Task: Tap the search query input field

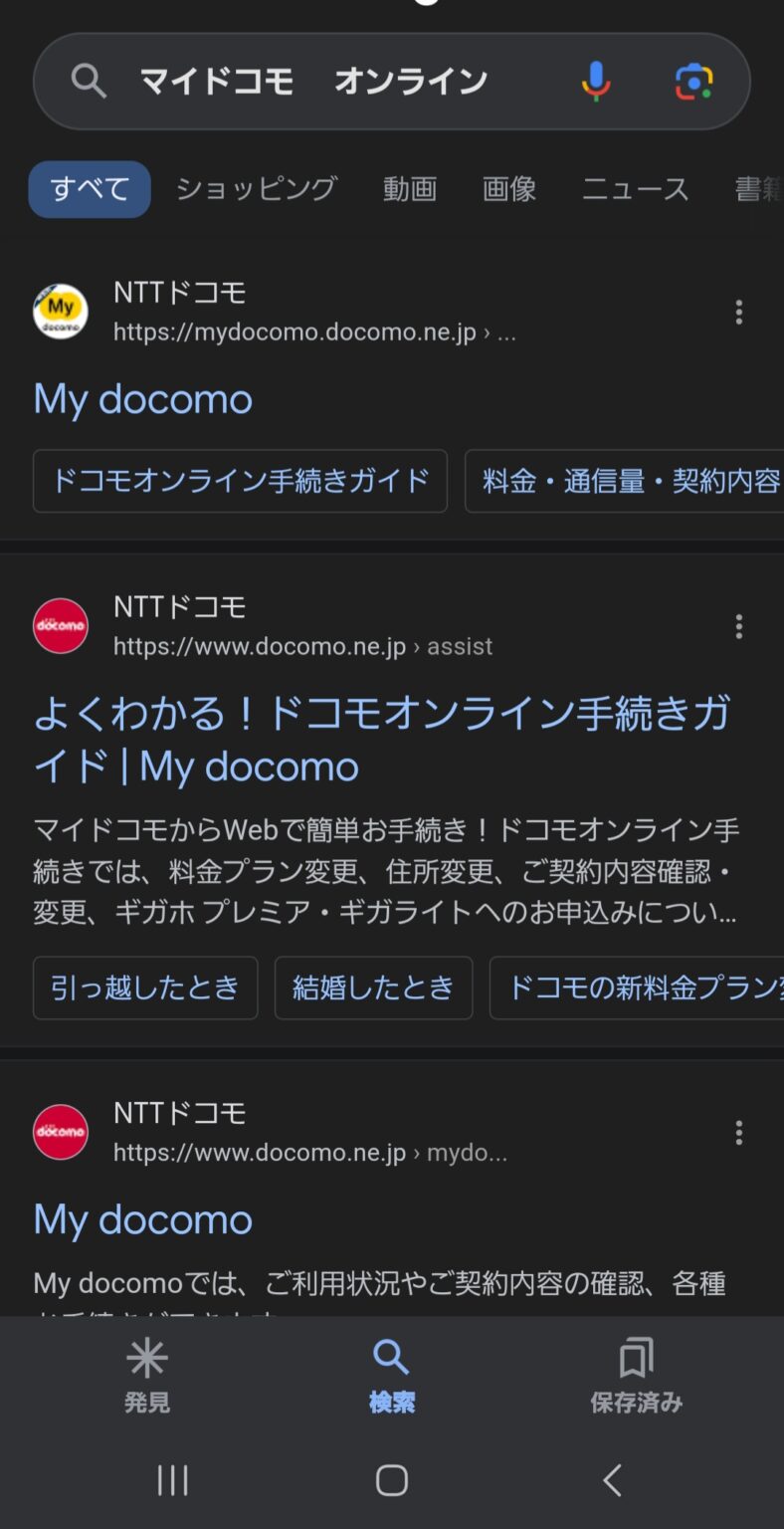Action: pos(318,81)
